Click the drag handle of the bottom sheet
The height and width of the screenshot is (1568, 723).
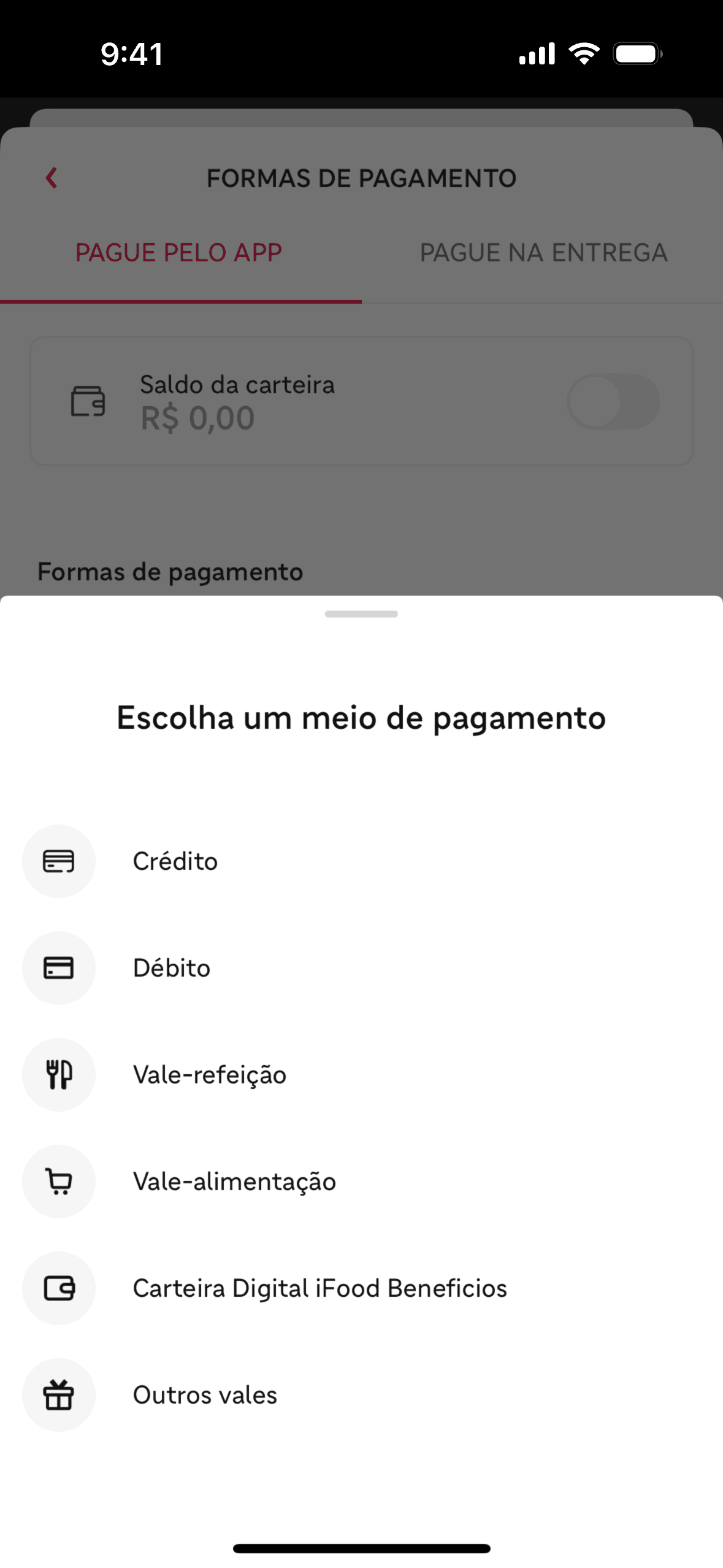click(361, 613)
